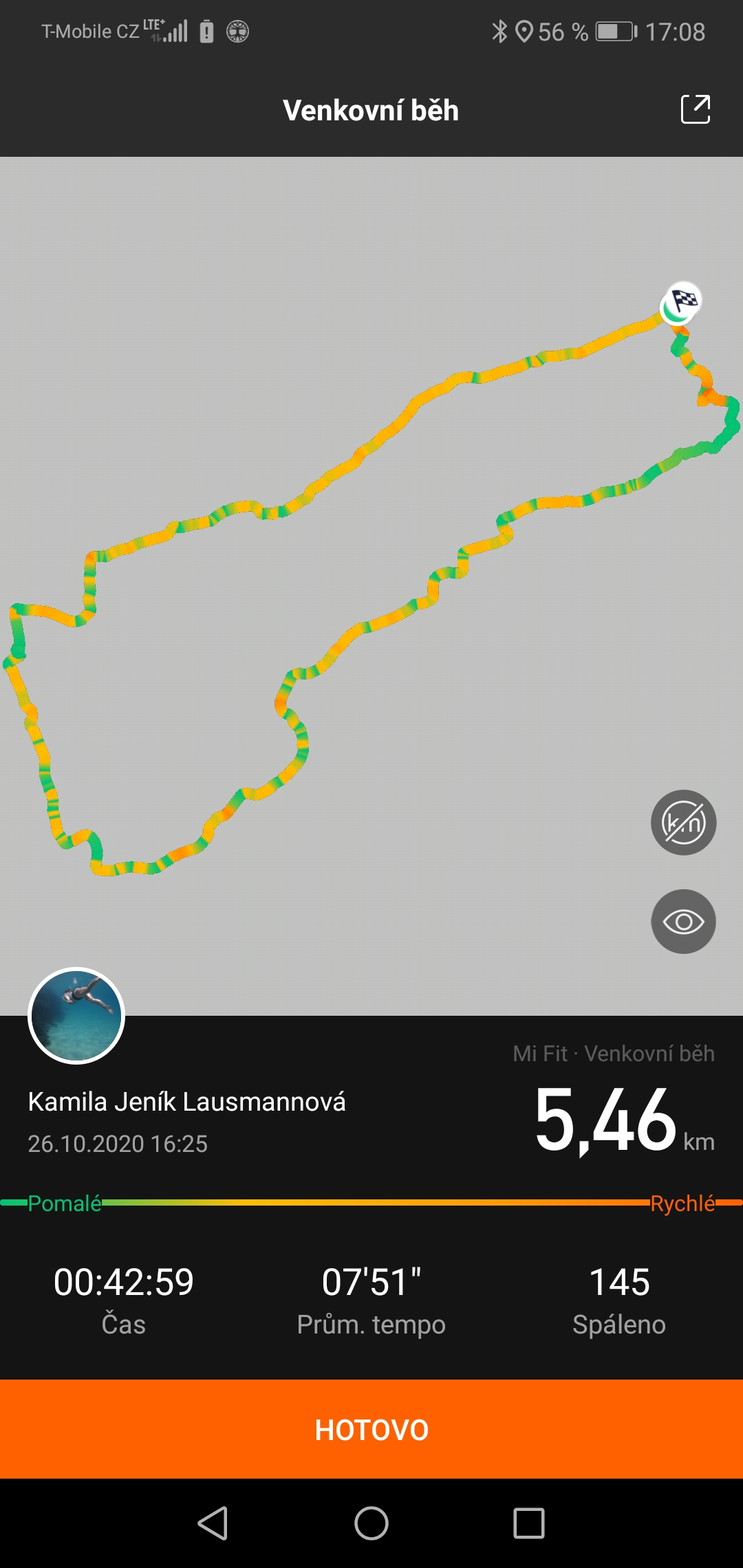This screenshot has height=1568, width=743.
Task: Toggle the kilometer markers on the map
Action: [683, 823]
